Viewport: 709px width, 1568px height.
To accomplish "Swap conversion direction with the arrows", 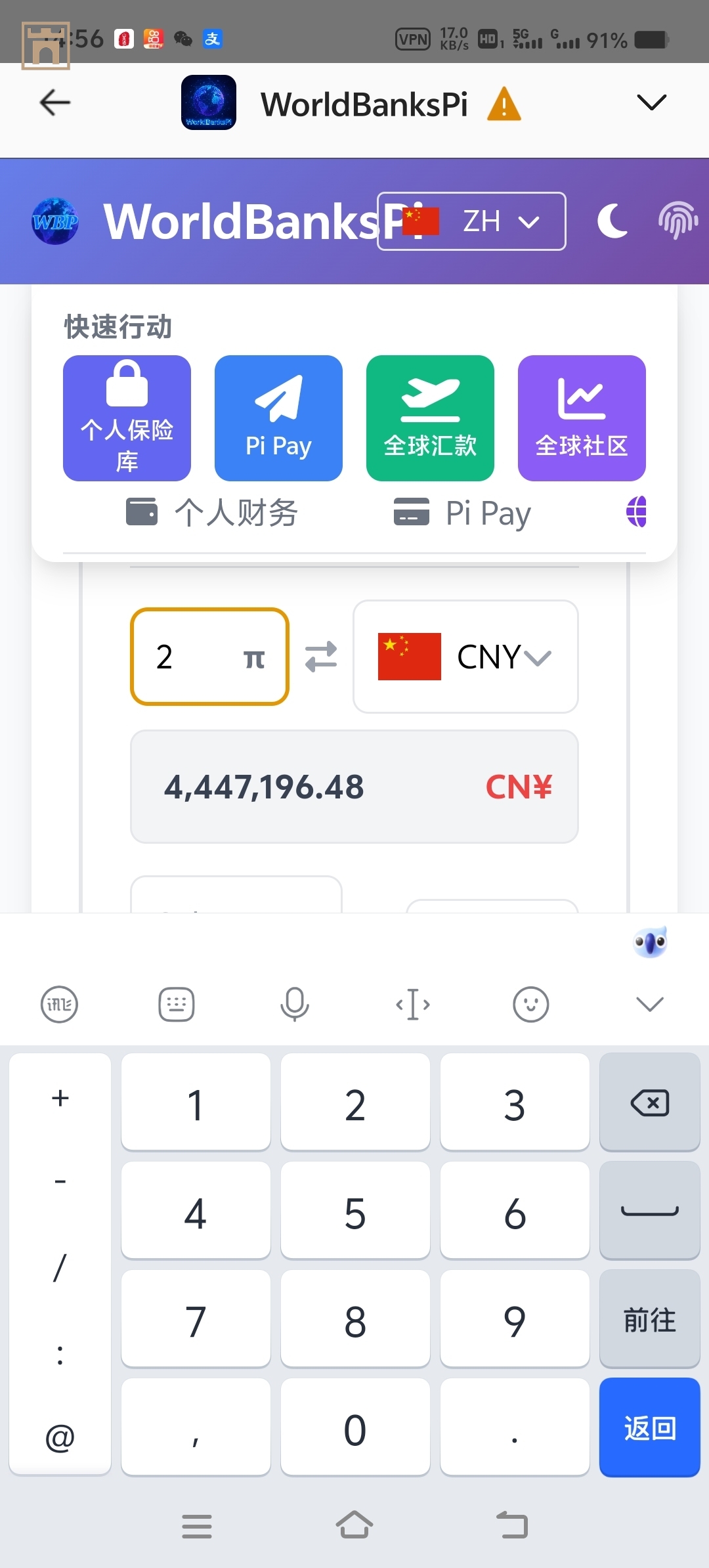I will [x=321, y=657].
